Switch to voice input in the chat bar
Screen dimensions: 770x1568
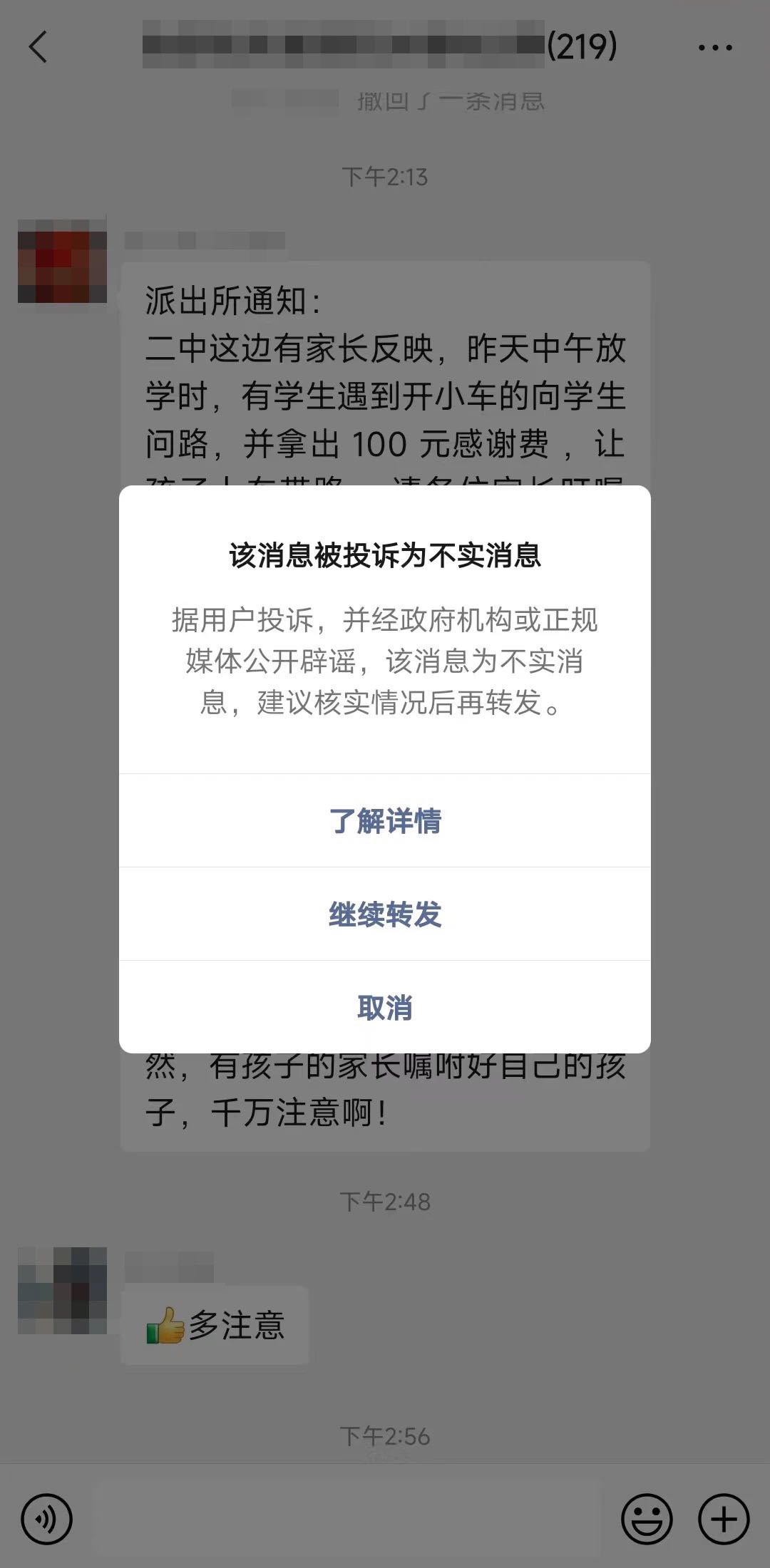tap(47, 1519)
